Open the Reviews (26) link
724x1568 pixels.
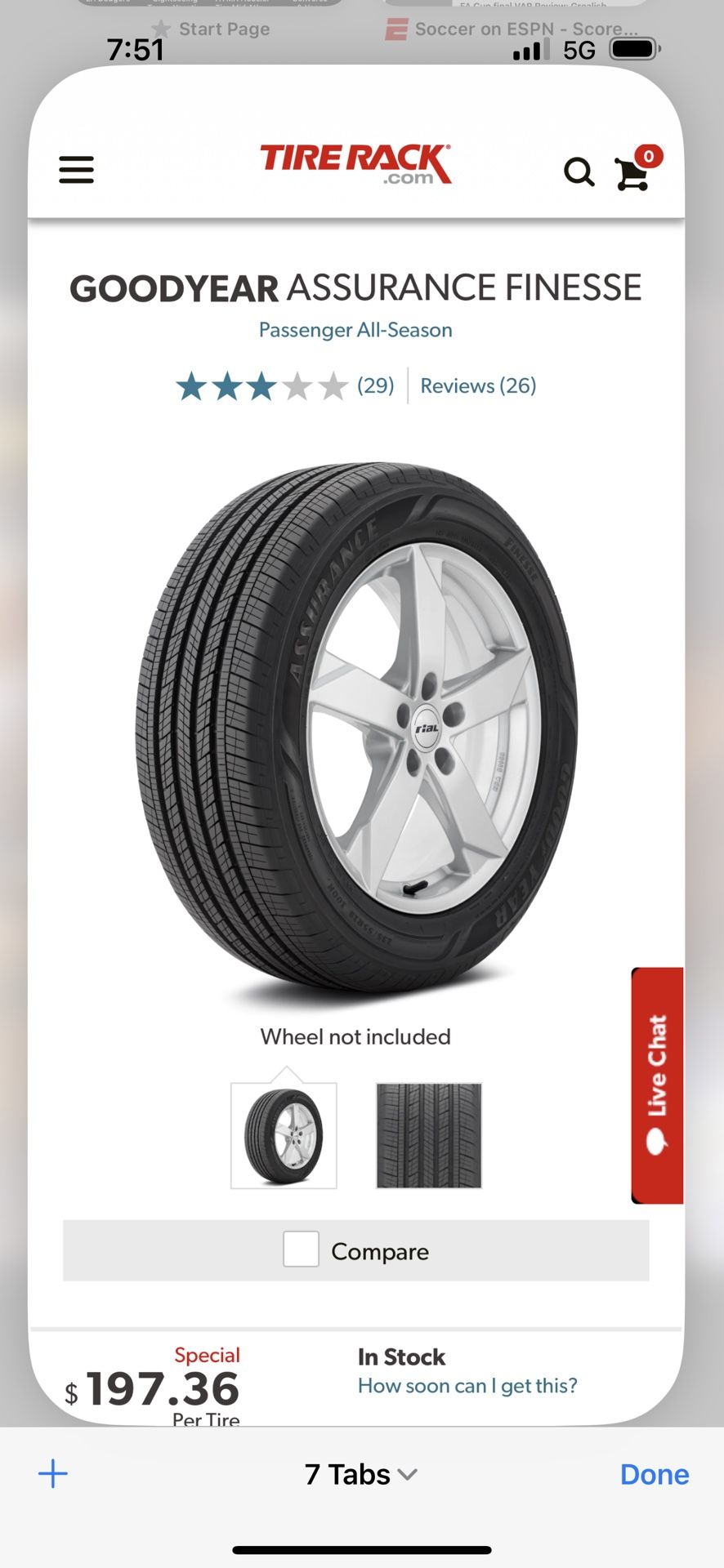[x=478, y=385]
